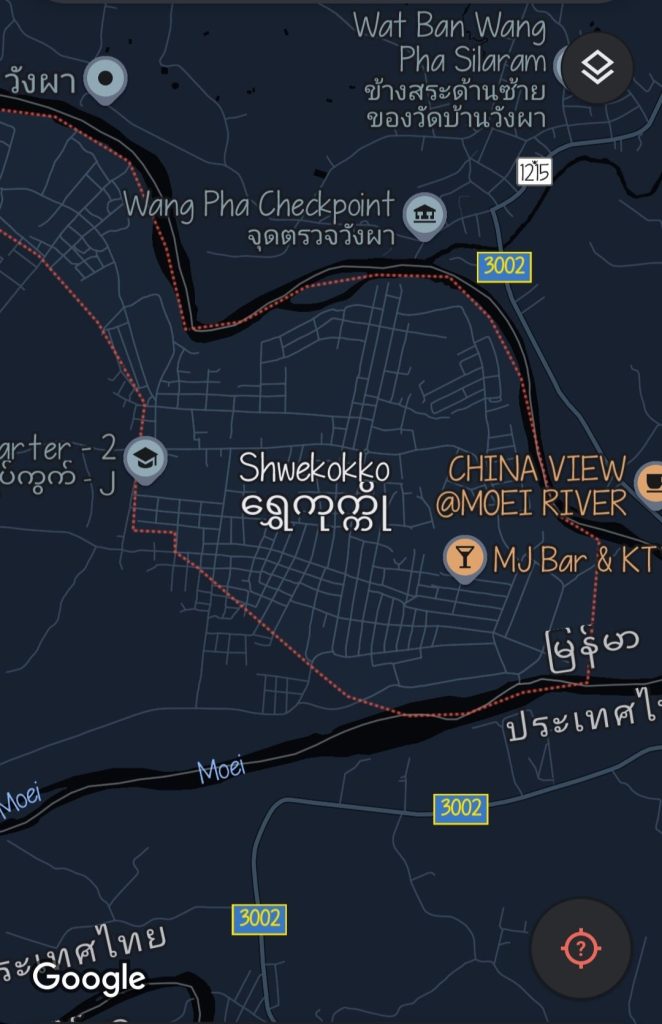The image size is (662, 1024).
Task: Open Wang Pha Checkpoint place marker
Action: pos(424,213)
